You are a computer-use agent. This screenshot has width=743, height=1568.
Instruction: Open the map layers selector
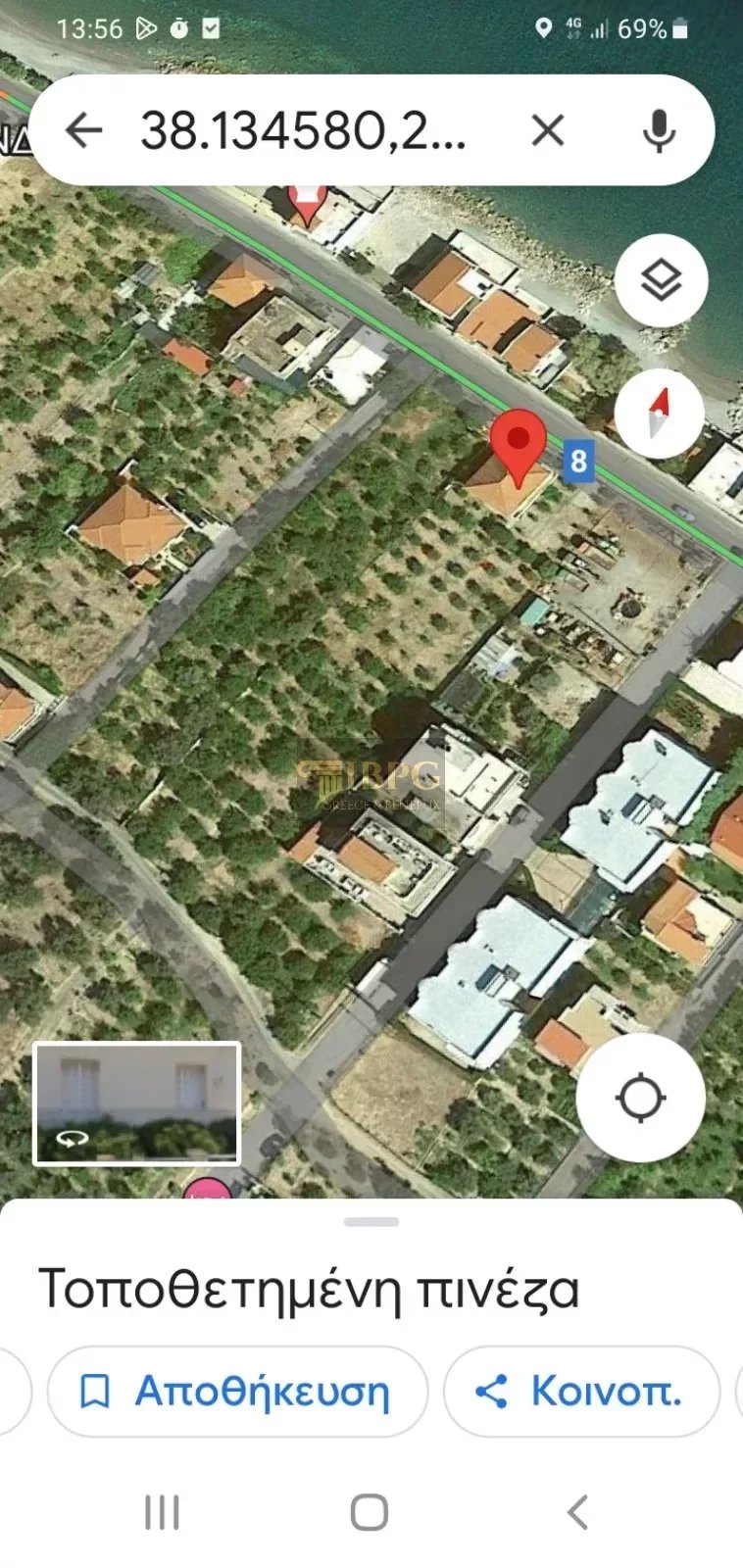(661, 281)
